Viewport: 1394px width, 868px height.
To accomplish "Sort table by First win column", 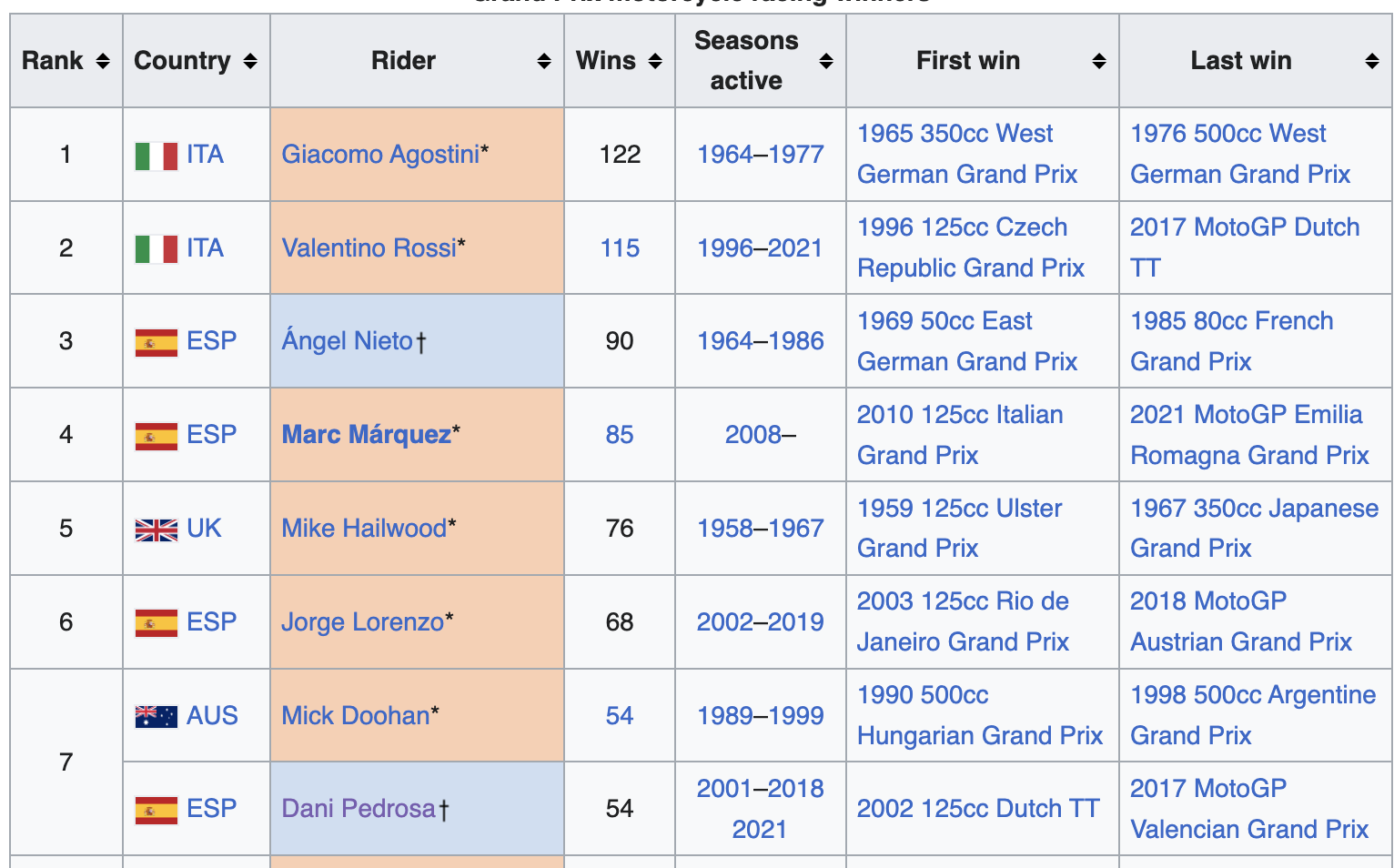I will point(1099,61).
